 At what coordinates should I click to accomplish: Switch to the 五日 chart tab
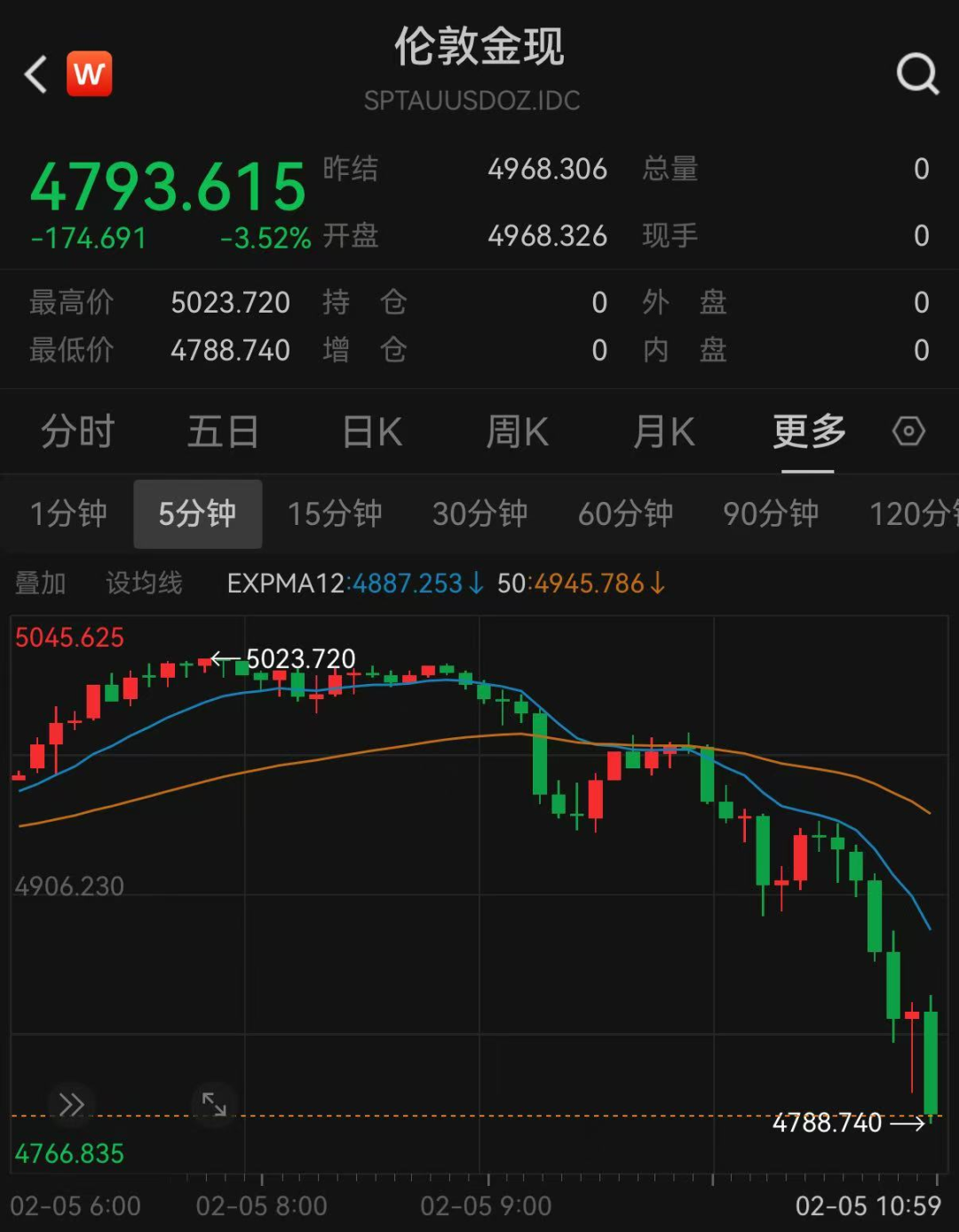coord(223,433)
